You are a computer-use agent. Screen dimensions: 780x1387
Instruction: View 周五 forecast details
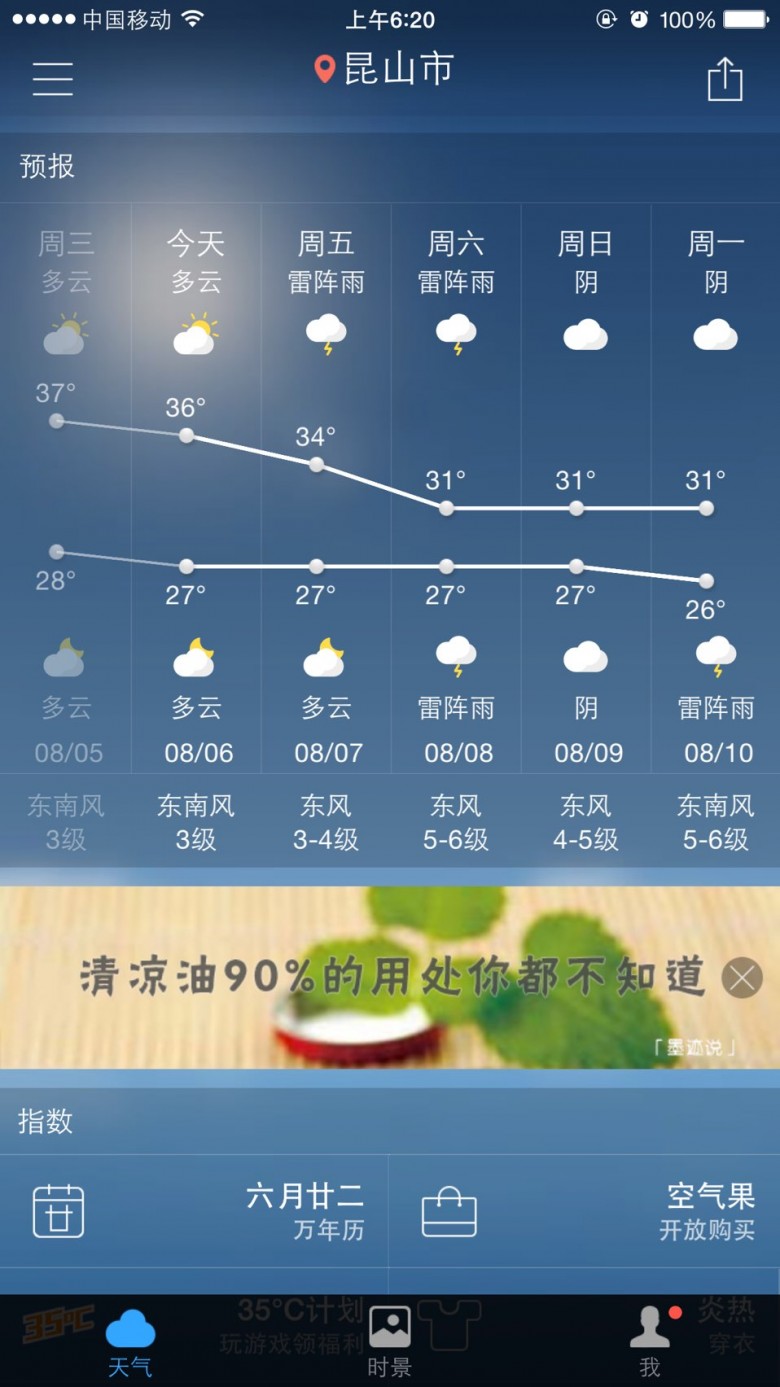click(326, 488)
